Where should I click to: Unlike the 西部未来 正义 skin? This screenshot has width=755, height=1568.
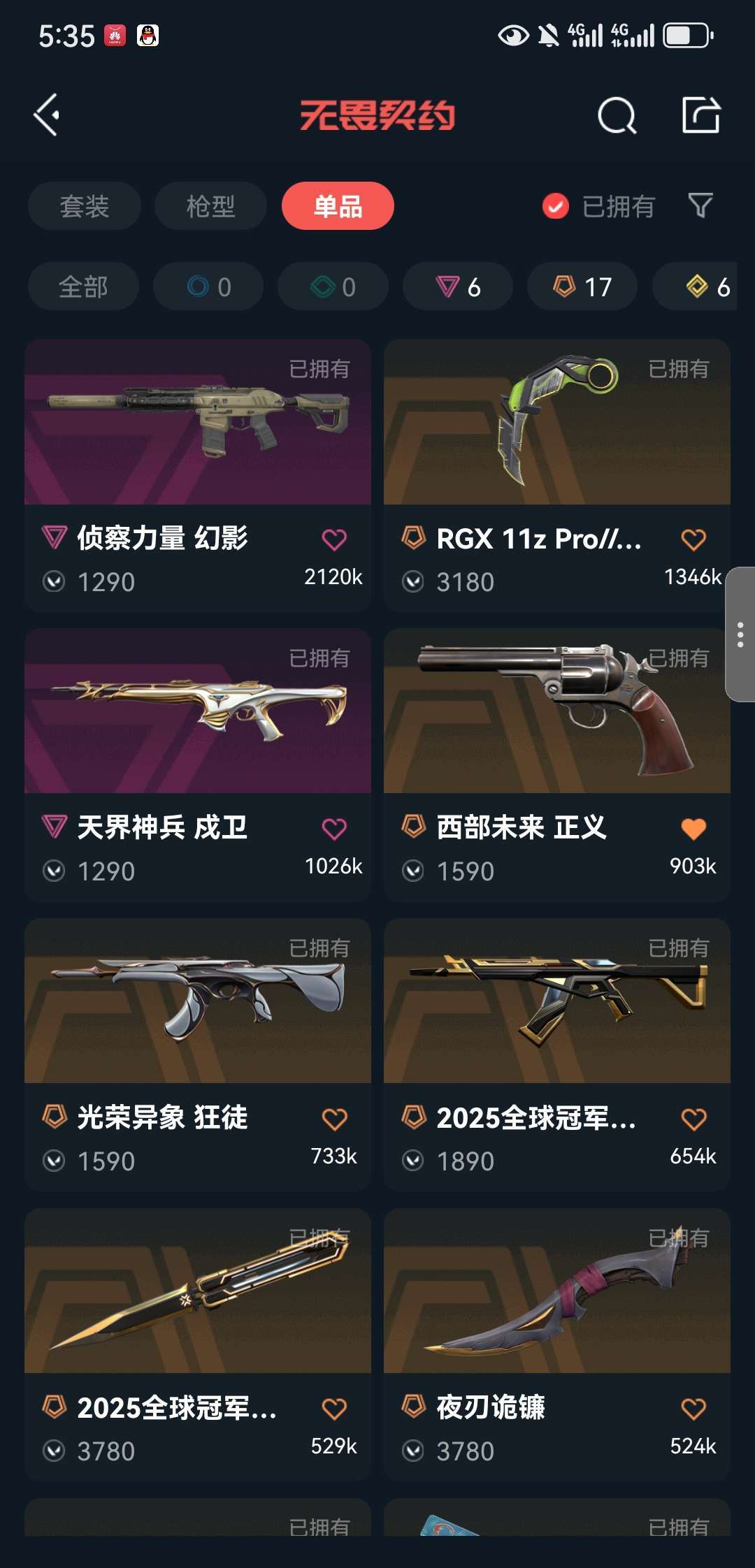[693, 829]
